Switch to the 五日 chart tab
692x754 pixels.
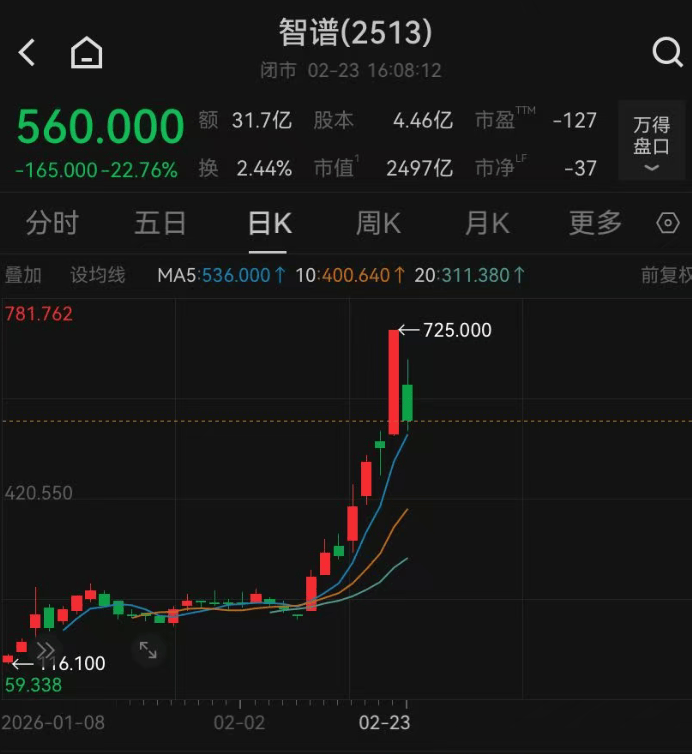coord(160,223)
